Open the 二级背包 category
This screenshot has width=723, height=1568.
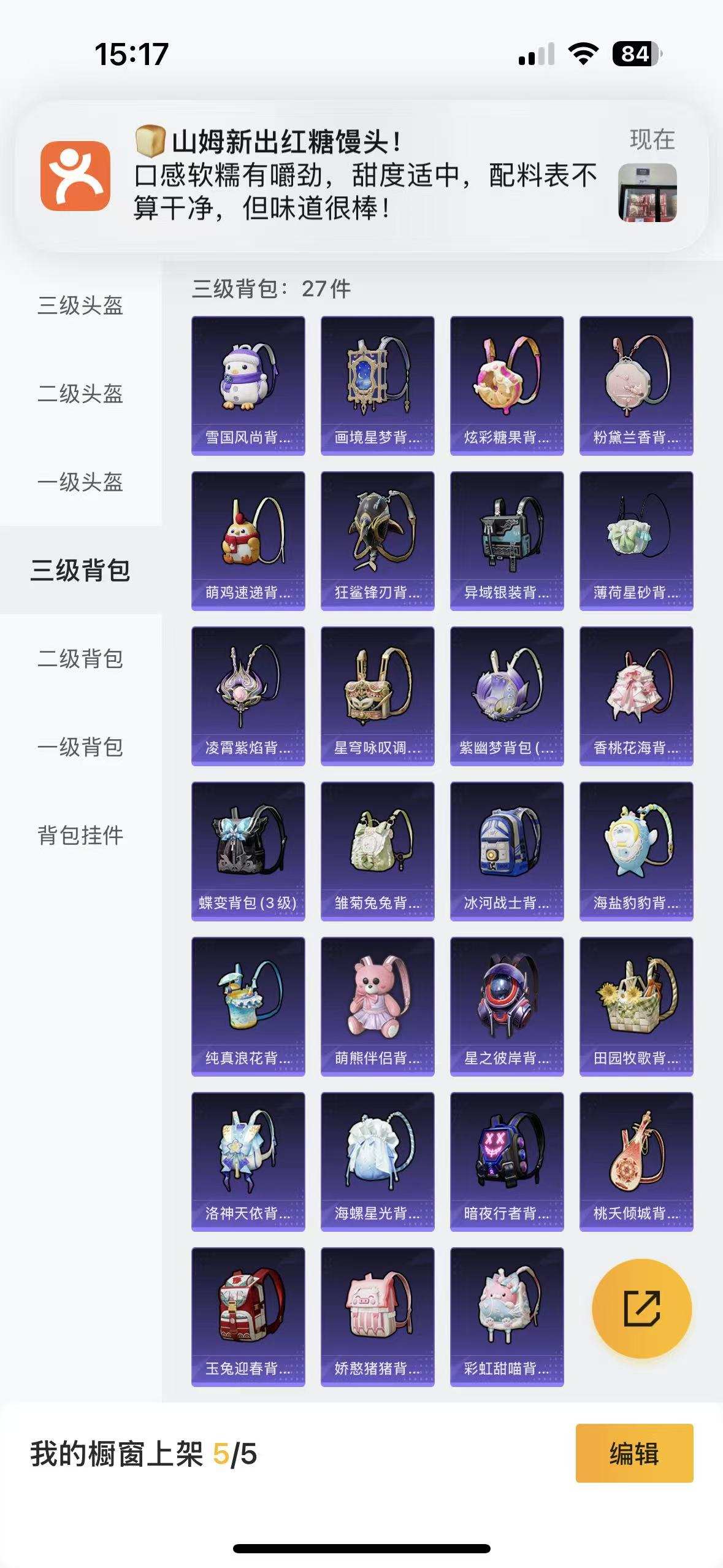[x=80, y=659]
